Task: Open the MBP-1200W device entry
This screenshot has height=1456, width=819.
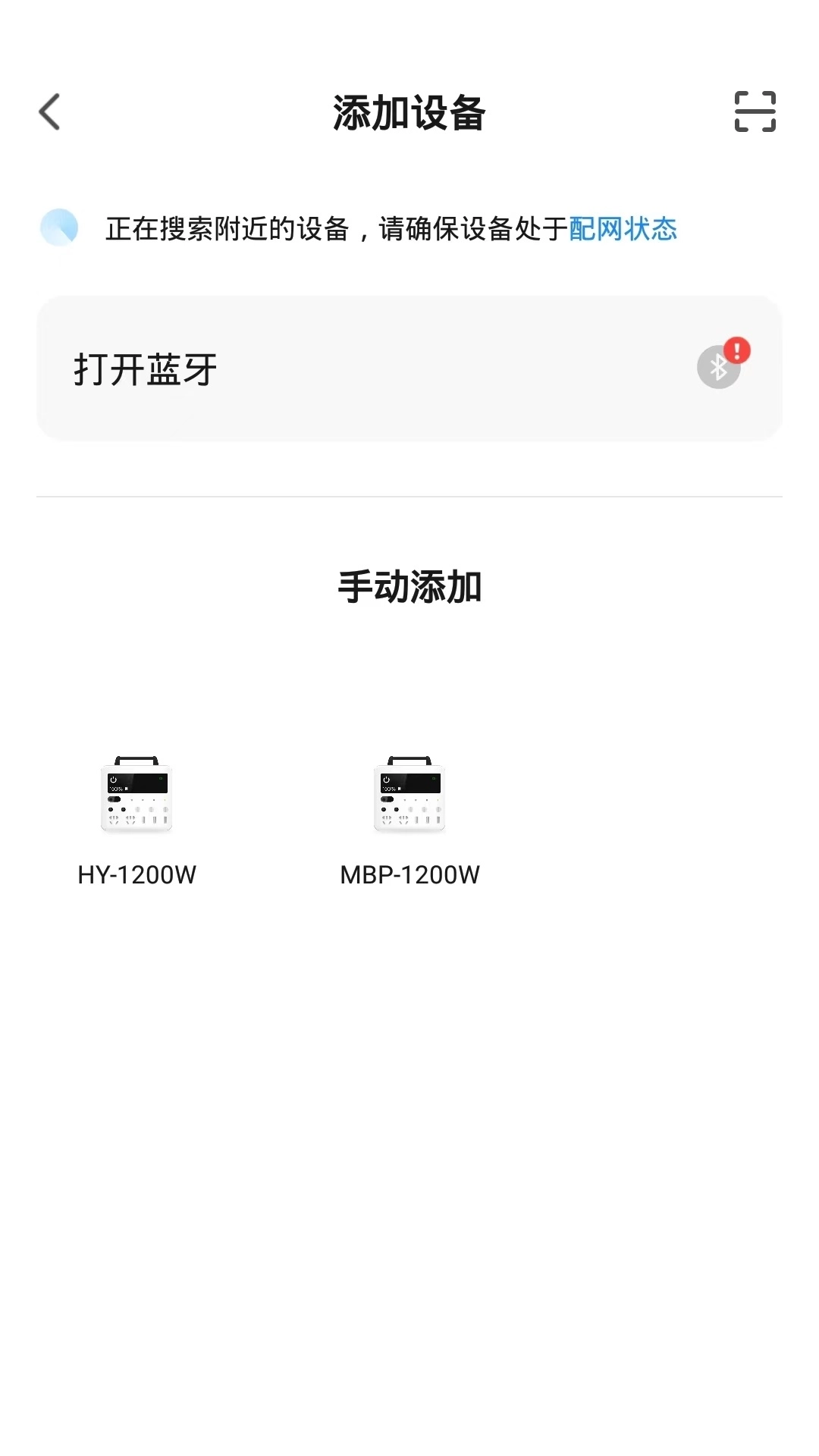Action: click(409, 819)
